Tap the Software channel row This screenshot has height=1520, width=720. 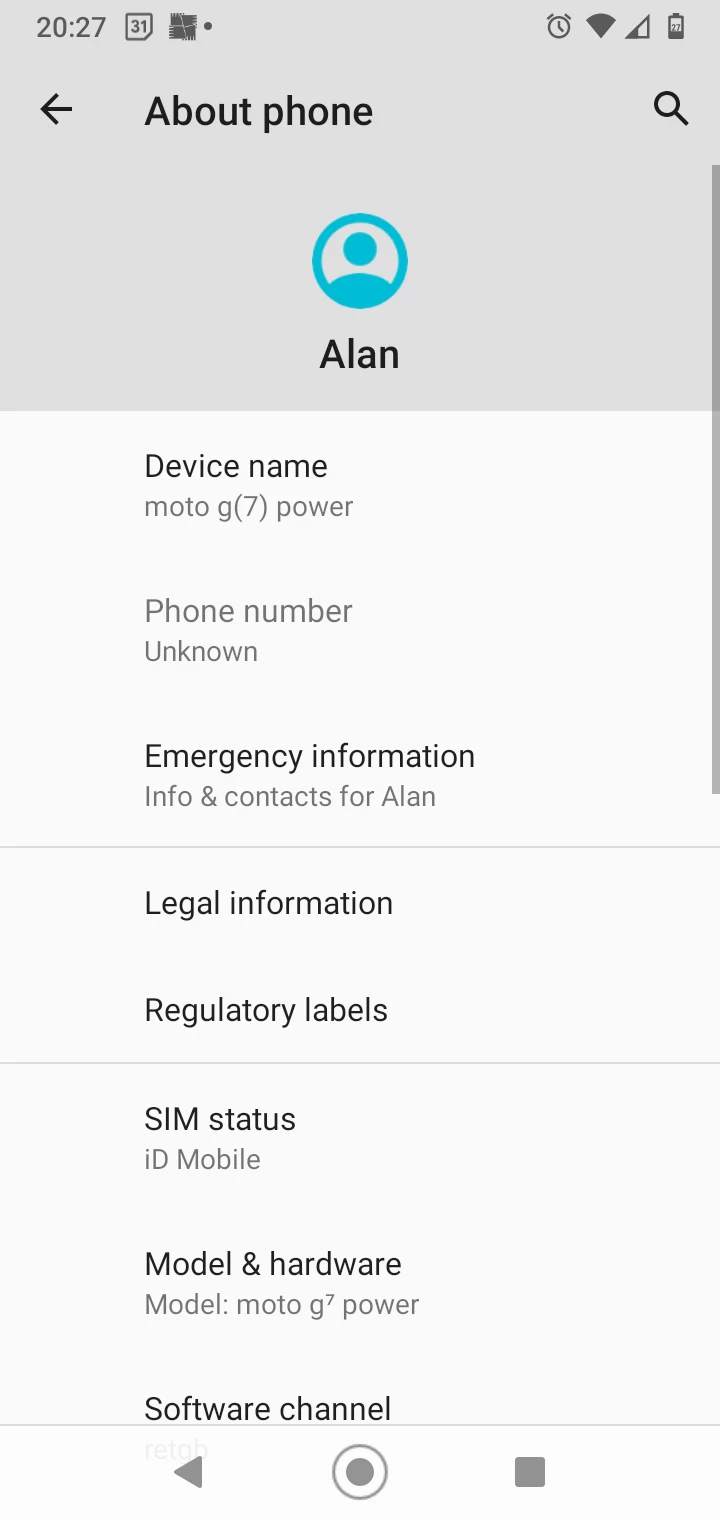pyautogui.click(x=360, y=1390)
